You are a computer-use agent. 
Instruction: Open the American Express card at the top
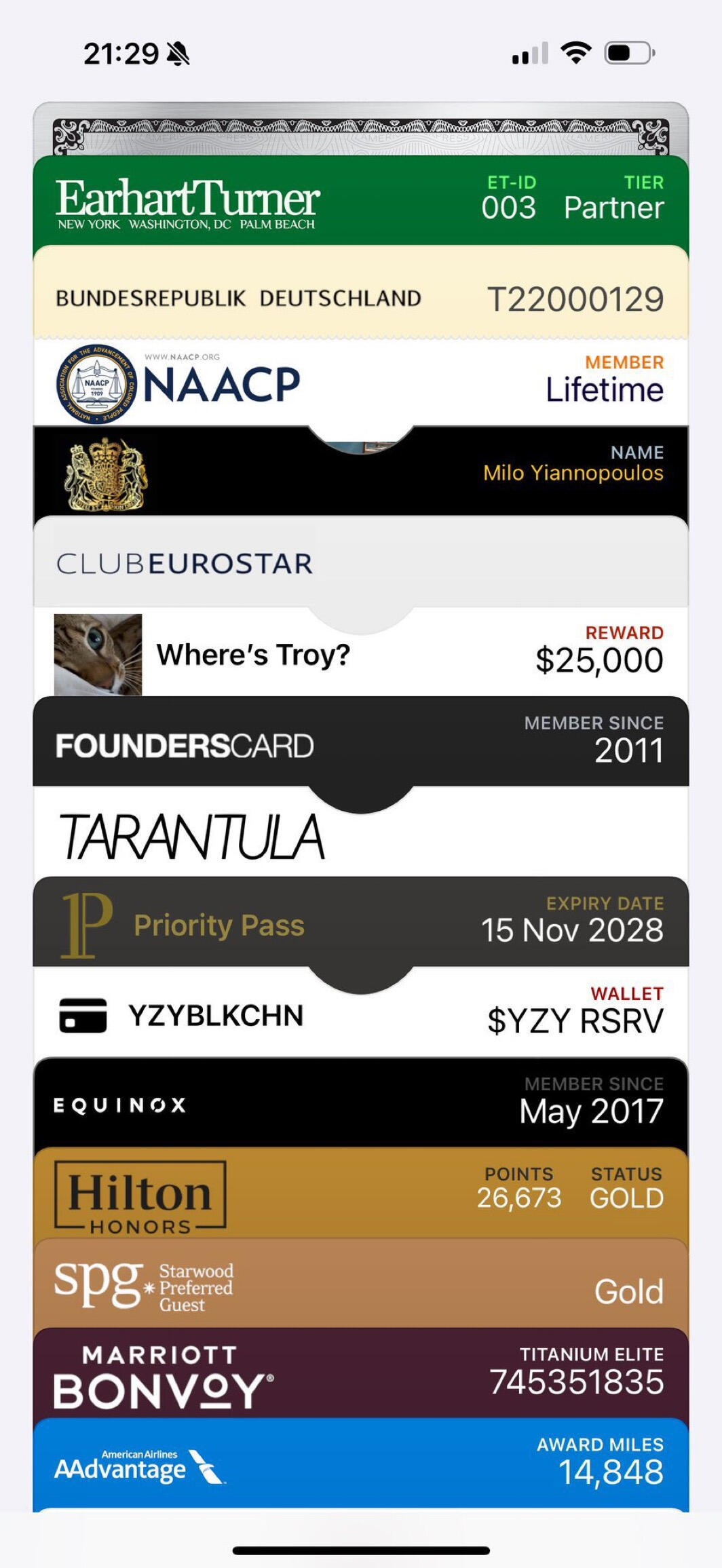pyautogui.click(x=360, y=130)
